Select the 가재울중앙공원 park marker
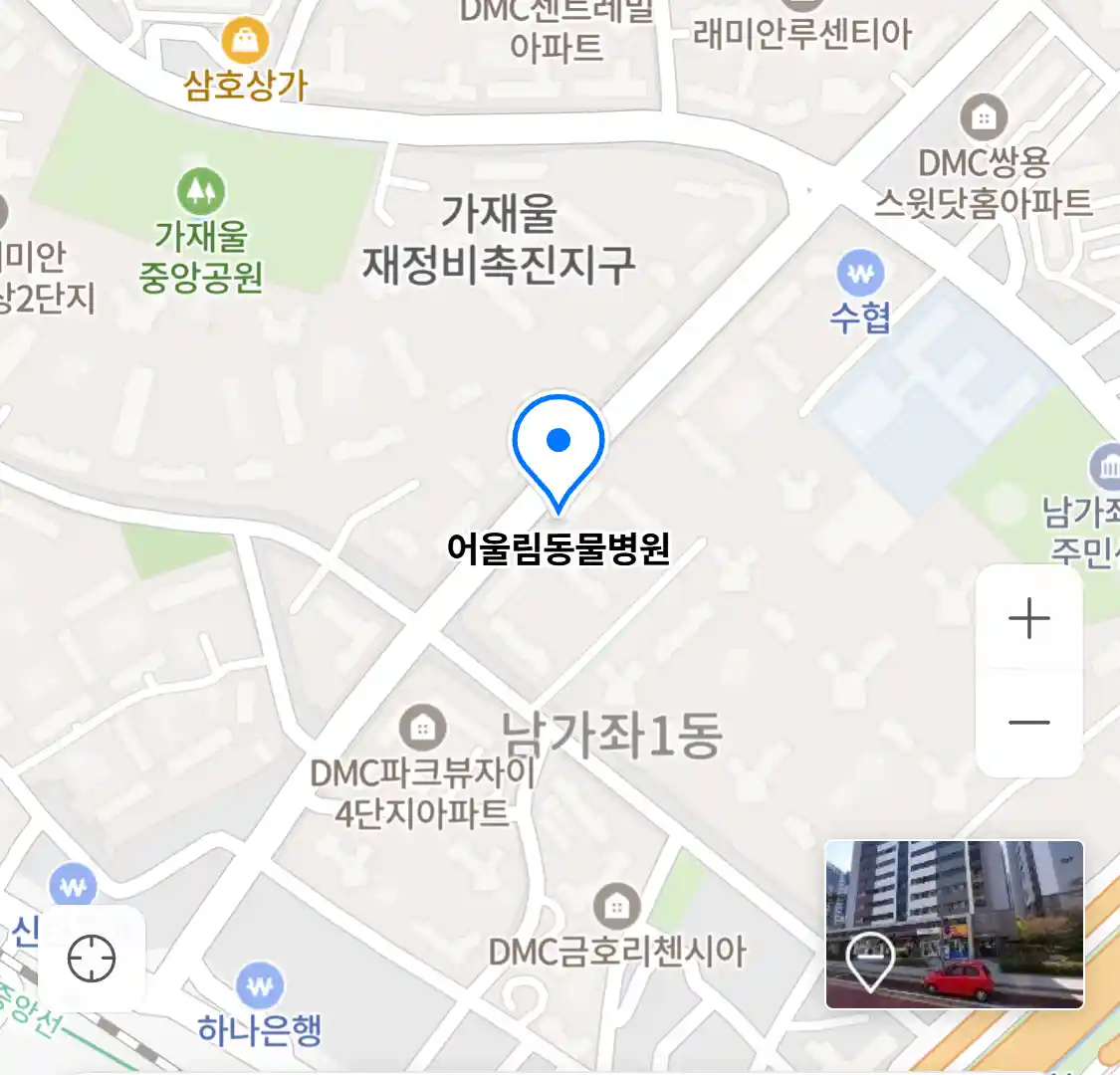This screenshot has height=1075, width=1120. click(200, 190)
